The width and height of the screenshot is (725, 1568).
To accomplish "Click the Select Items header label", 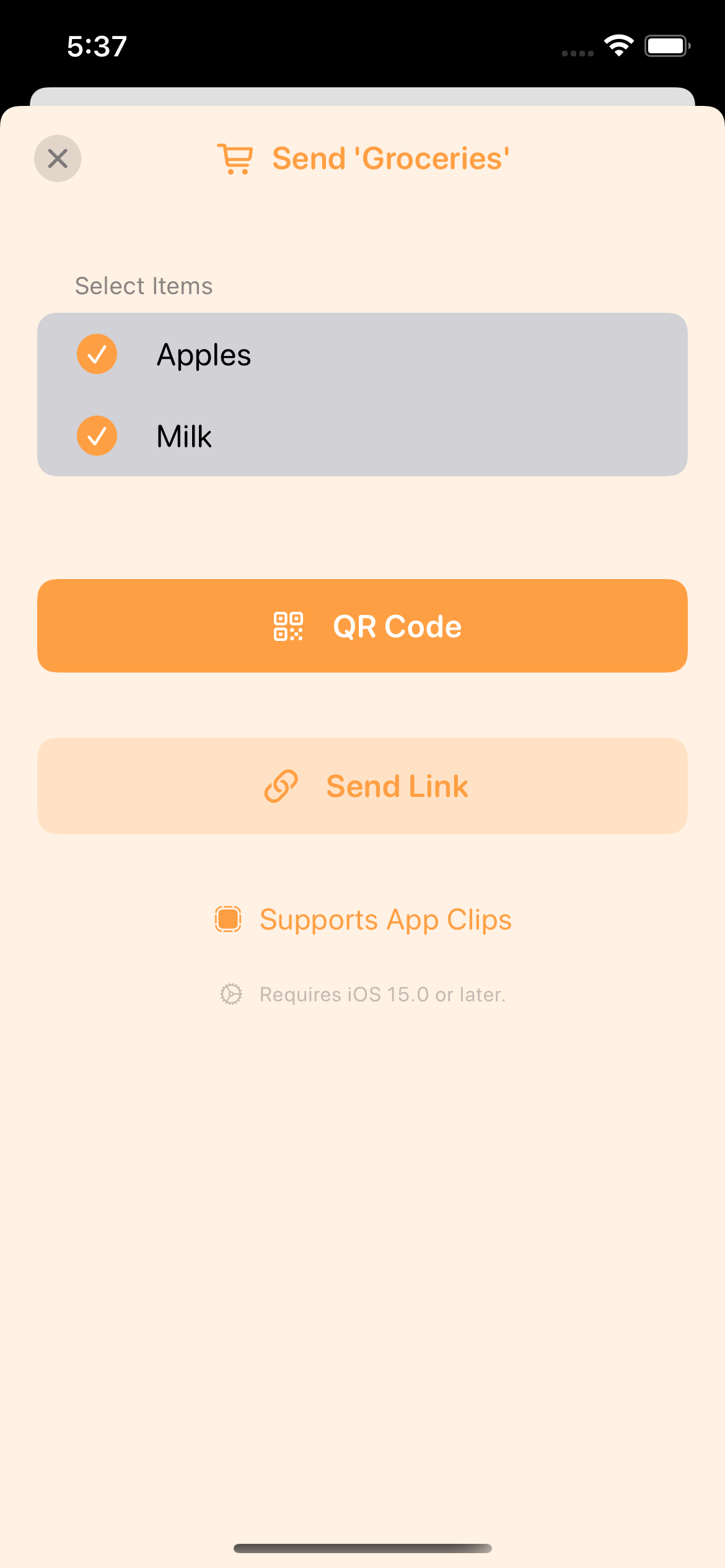I will point(143,285).
